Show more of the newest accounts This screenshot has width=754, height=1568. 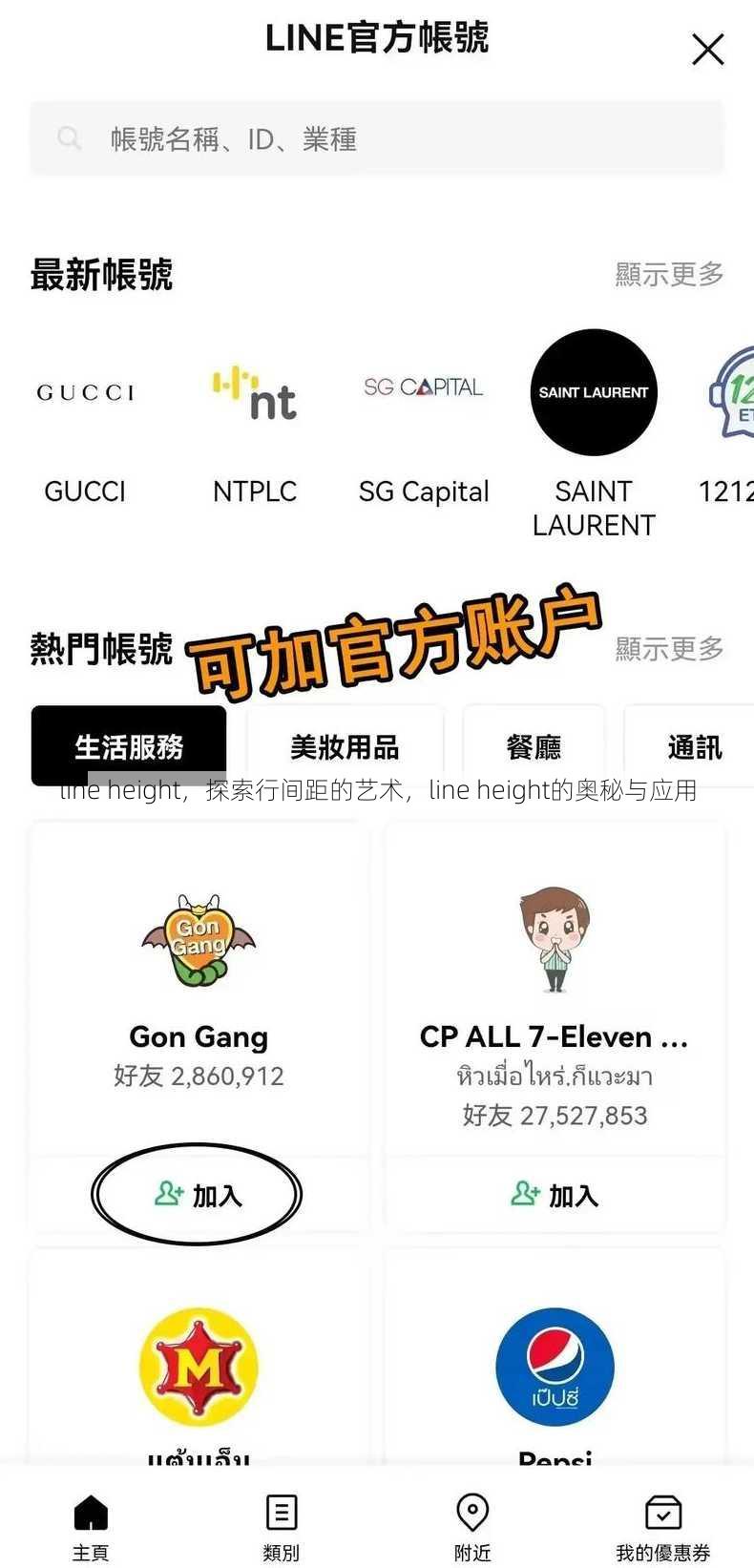(x=669, y=275)
